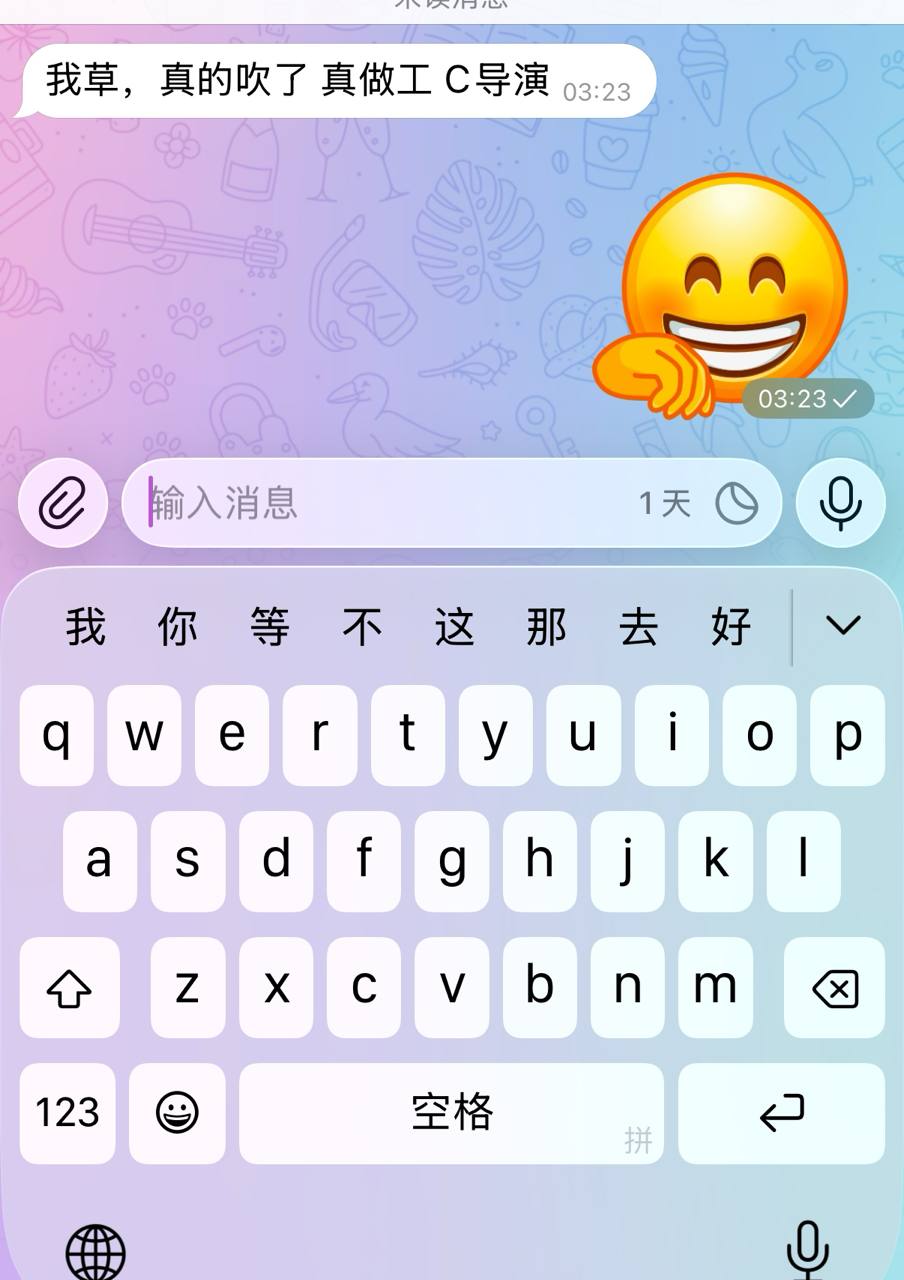The image size is (904, 1280).
Task: Tap the 空格 space bar
Action: point(451,1112)
